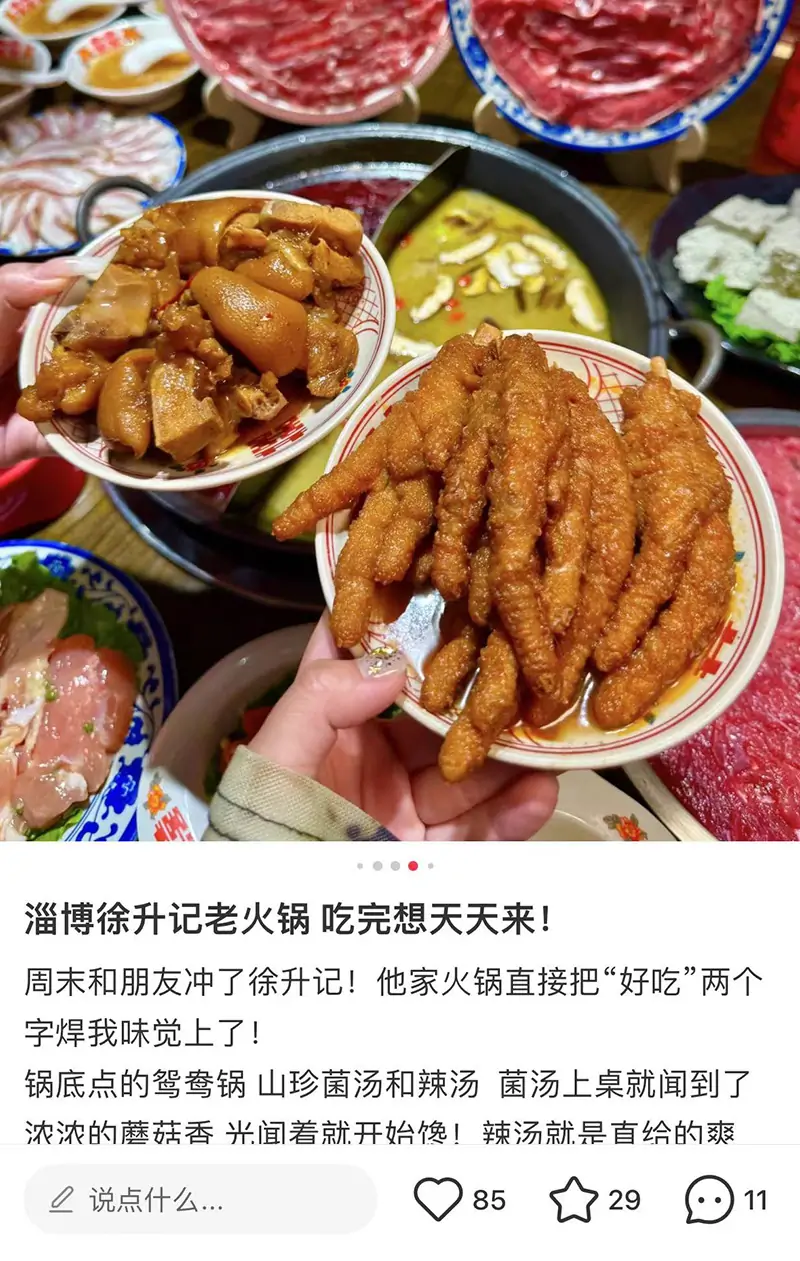Like this post with the heart icon
The height and width of the screenshot is (1261, 800).
pyautogui.click(x=438, y=1199)
